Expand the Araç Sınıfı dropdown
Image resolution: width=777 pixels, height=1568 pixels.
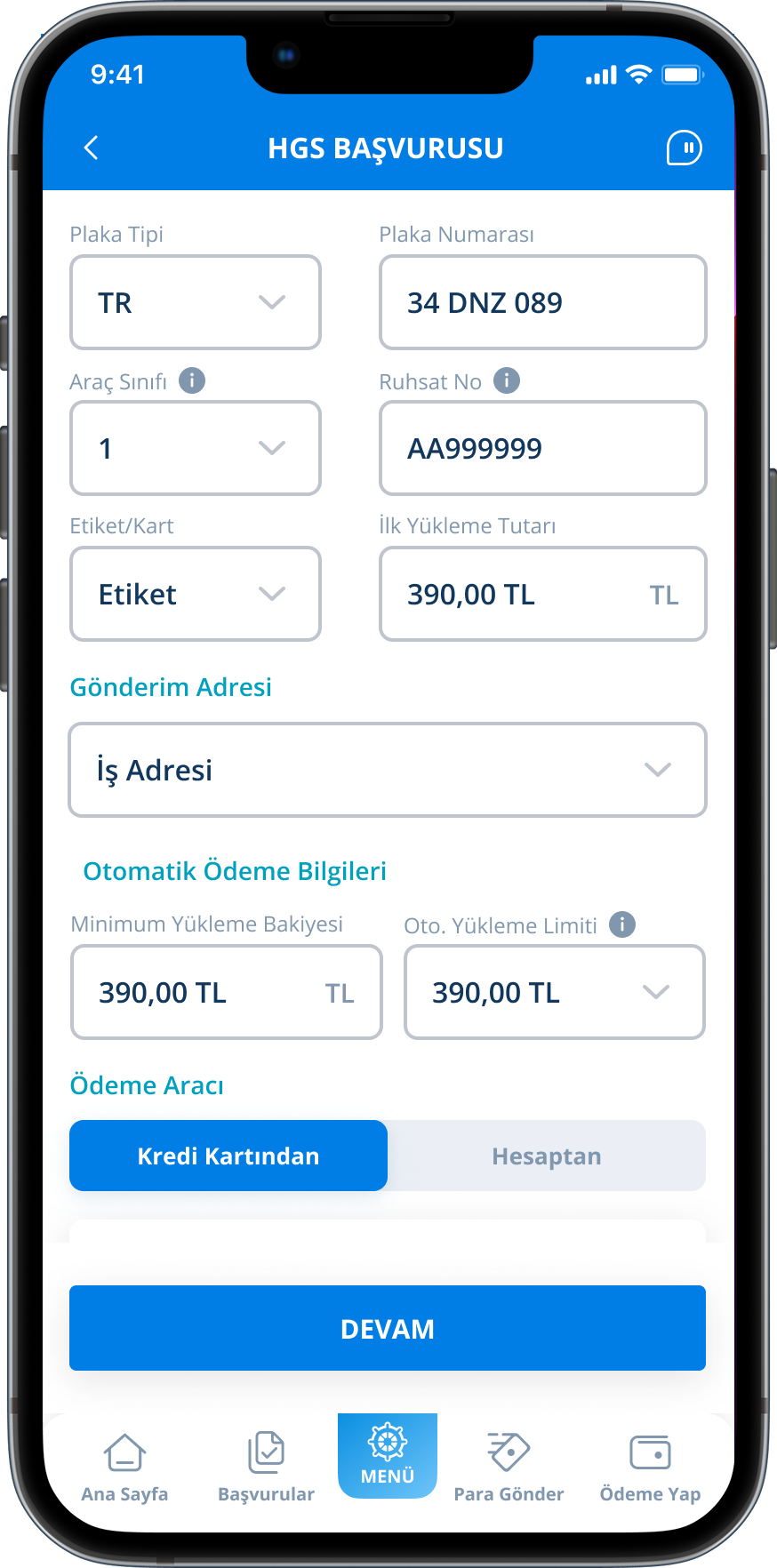coord(196,448)
